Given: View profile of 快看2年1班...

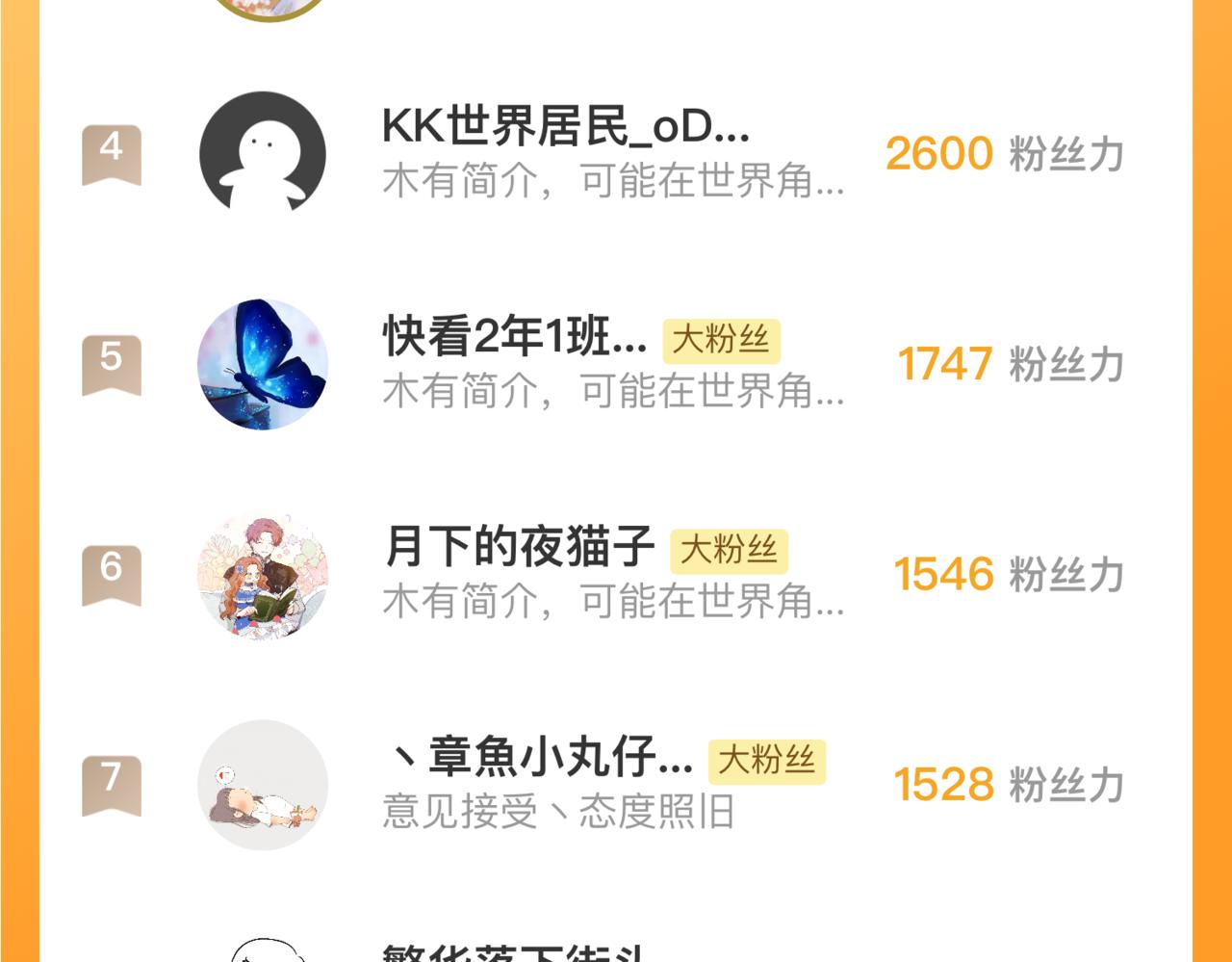Looking at the screenshot, I should point(515,337).
